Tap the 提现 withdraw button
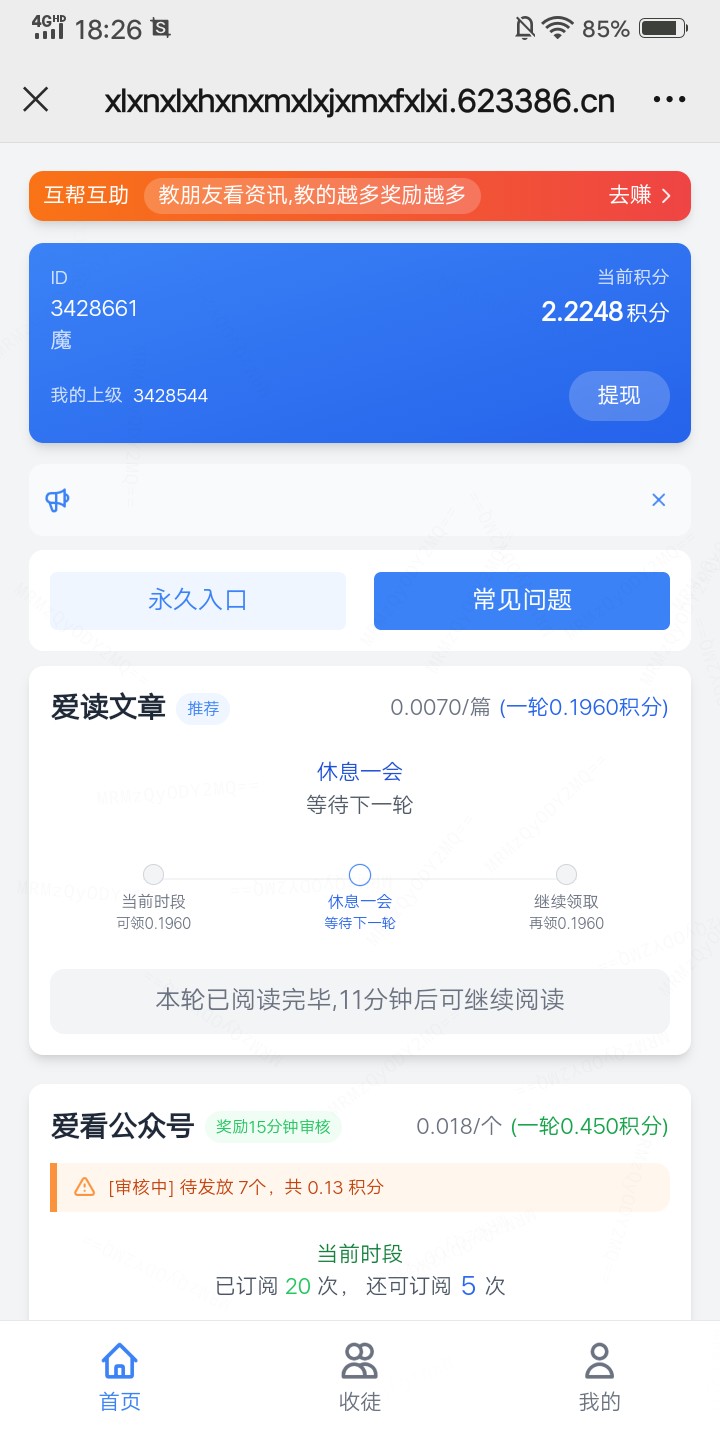Image resolution: width=720 pixels, height=1436 pixels. pos(619,395)
